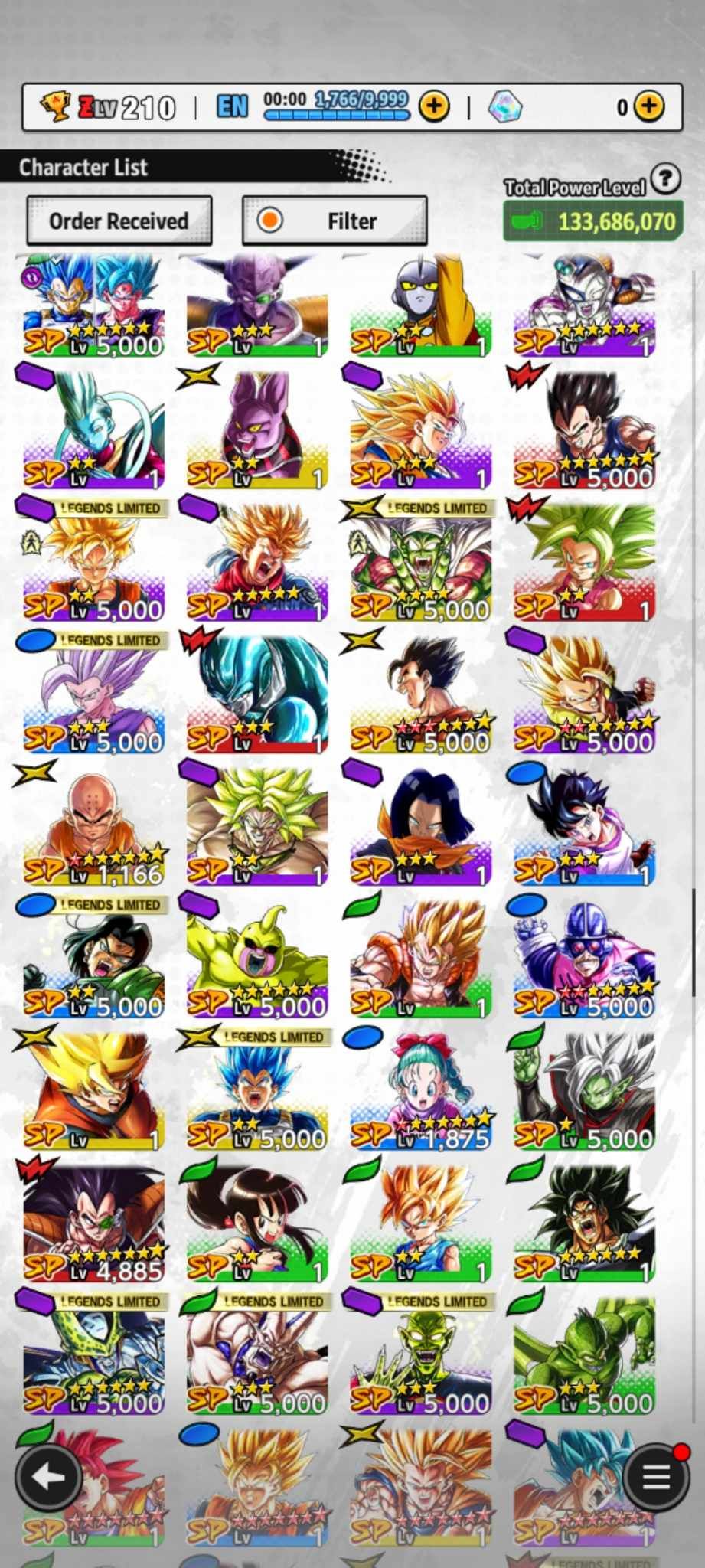Add energy with the plus button
The width and height of the screenshot is (705, 1568).
pyautogui.click(x=434, y=106)
